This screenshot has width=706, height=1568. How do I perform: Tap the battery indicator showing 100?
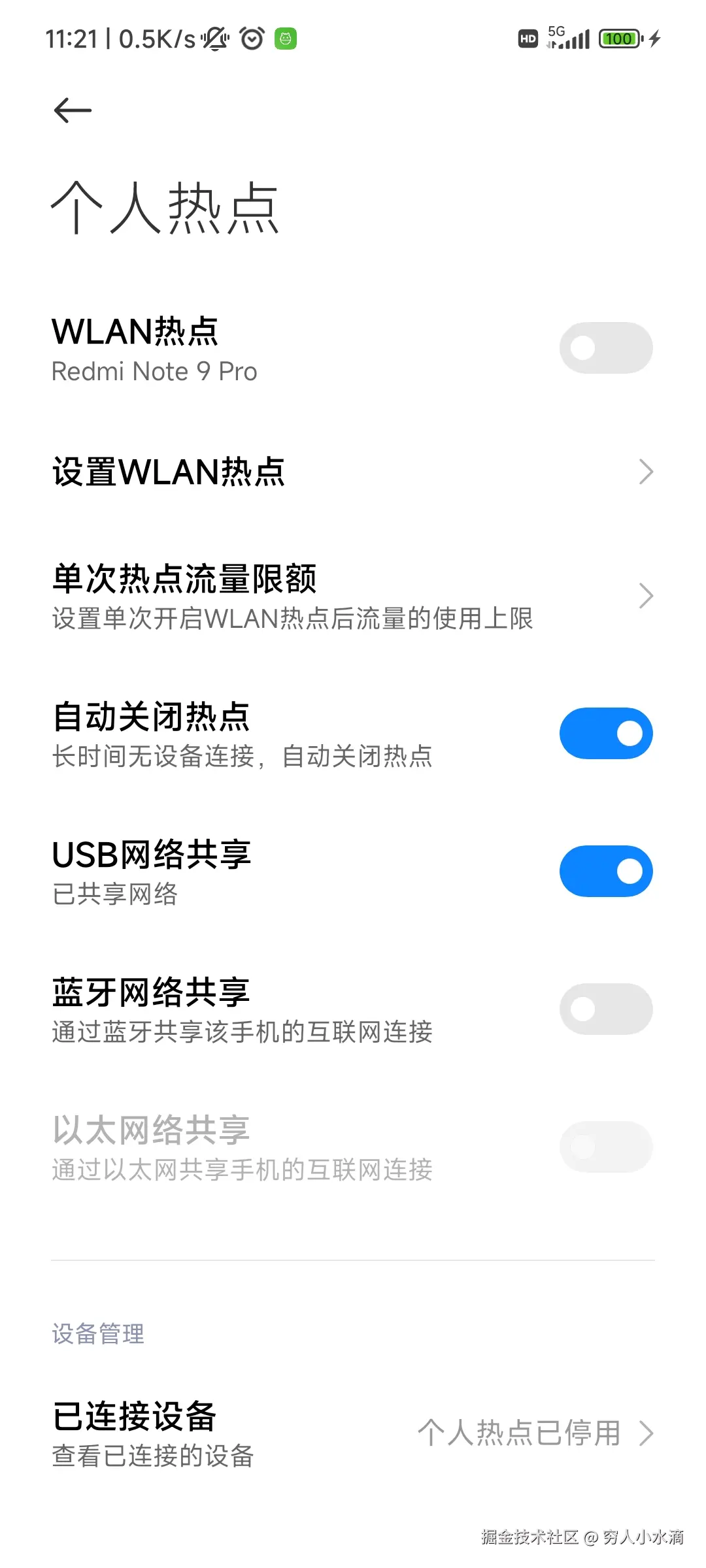tap(618, 39)
